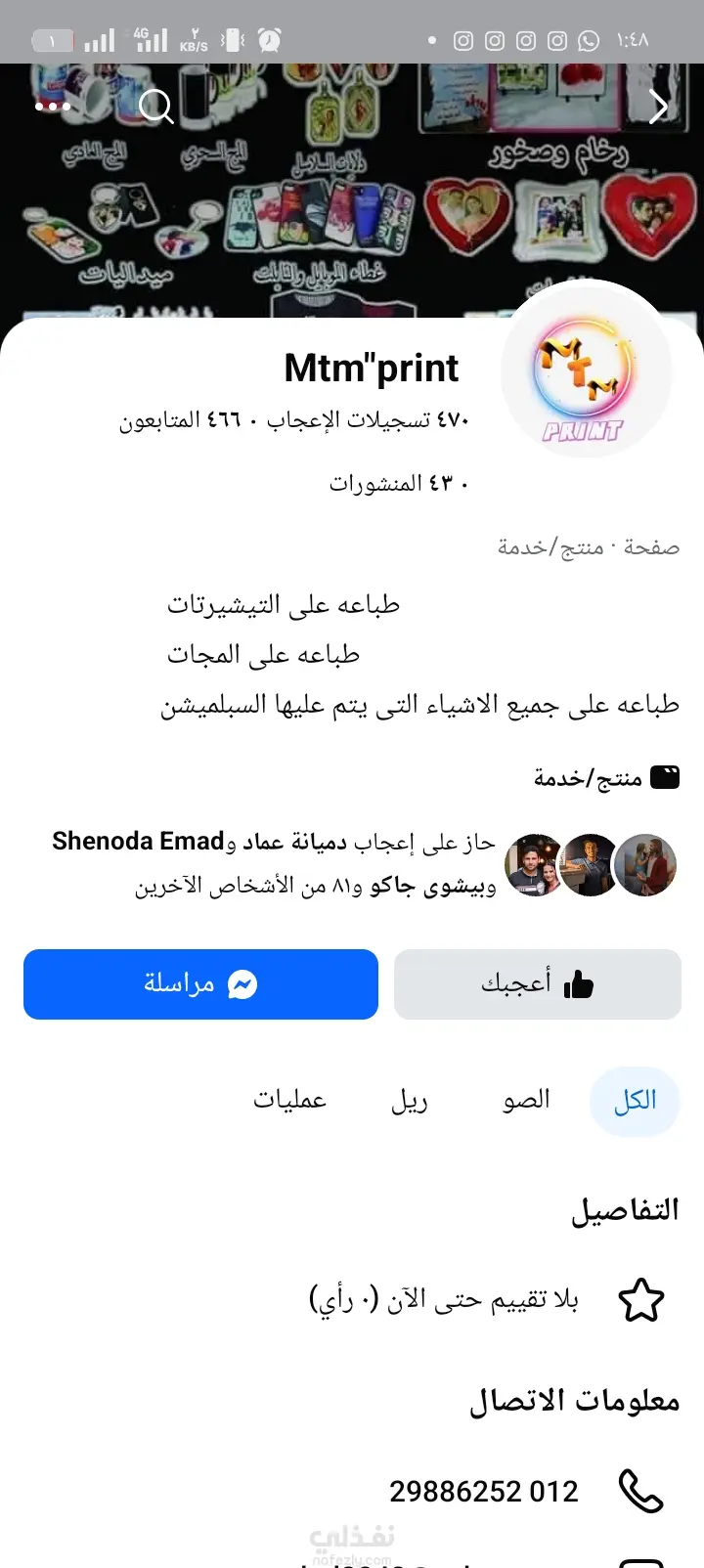Send a message via مراسلة button

coord(200,984)
